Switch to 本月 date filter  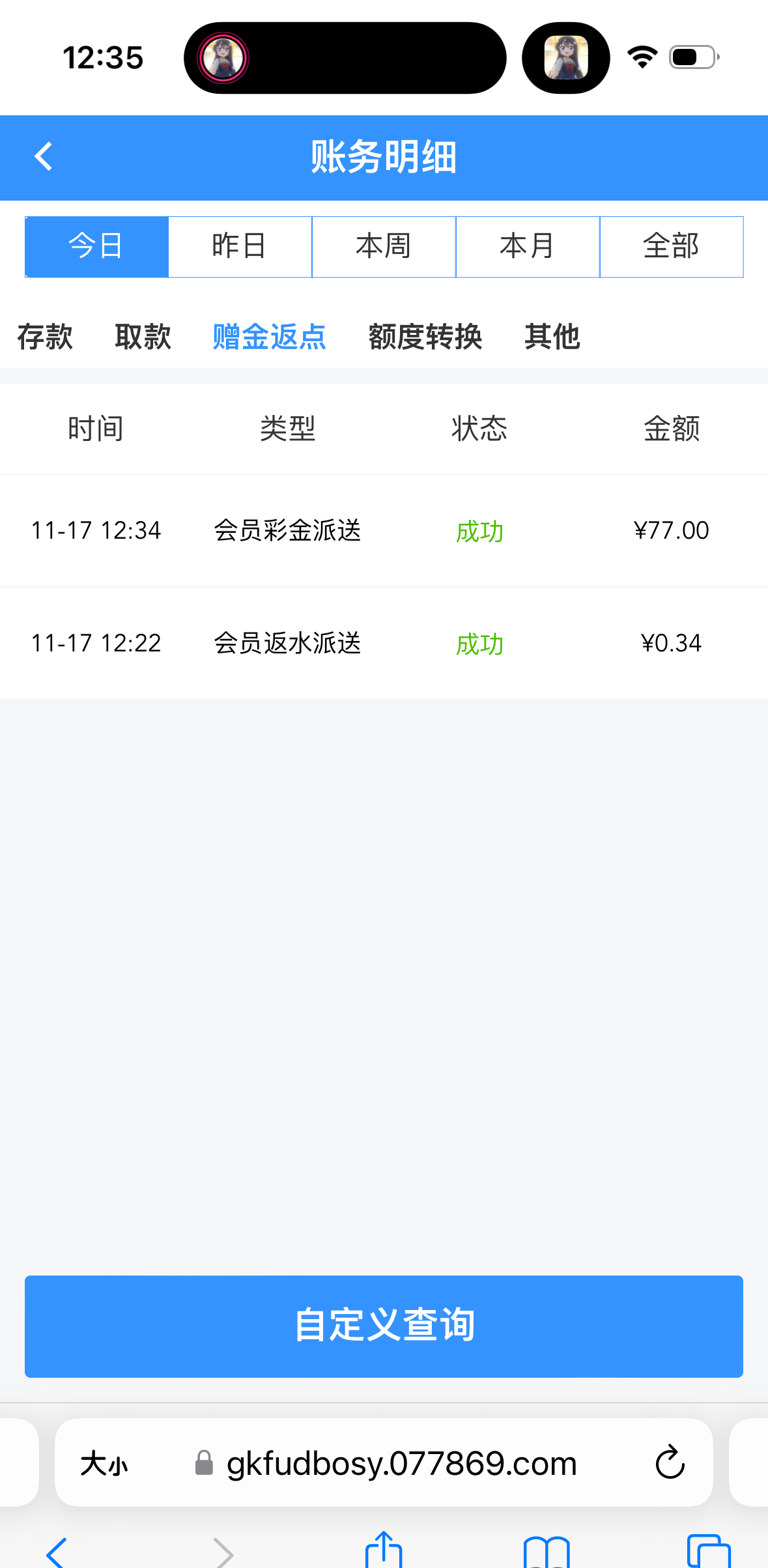pos(528,247)
